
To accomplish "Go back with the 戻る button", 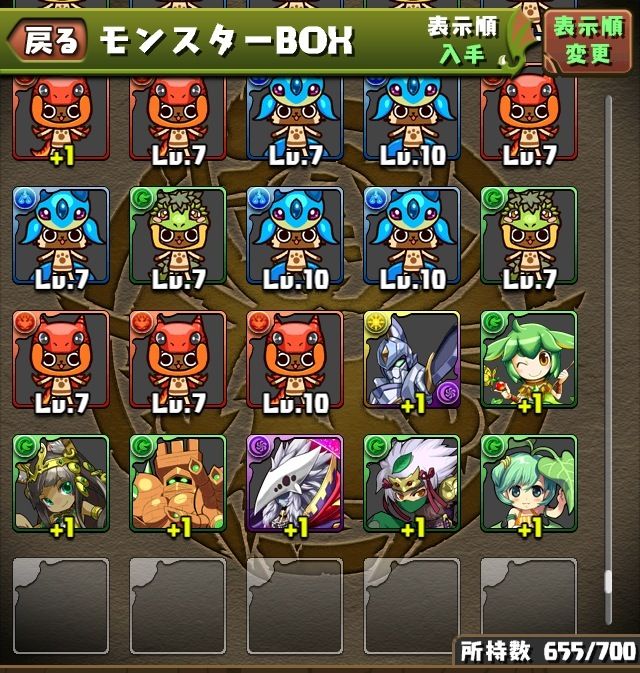I will pos(47,42).
